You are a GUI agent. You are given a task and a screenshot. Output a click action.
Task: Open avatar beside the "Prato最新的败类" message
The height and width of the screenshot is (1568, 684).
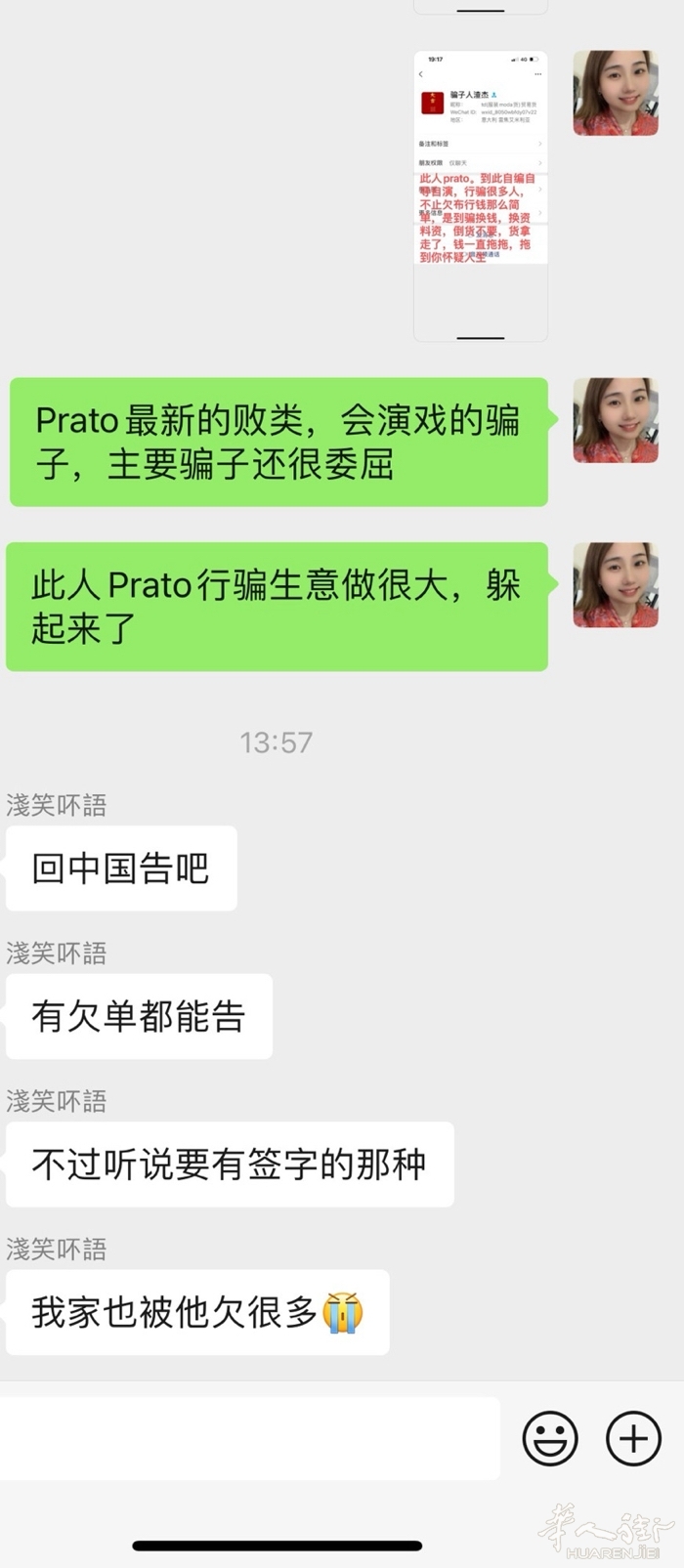pyautogui.click(x=615, y=420)
